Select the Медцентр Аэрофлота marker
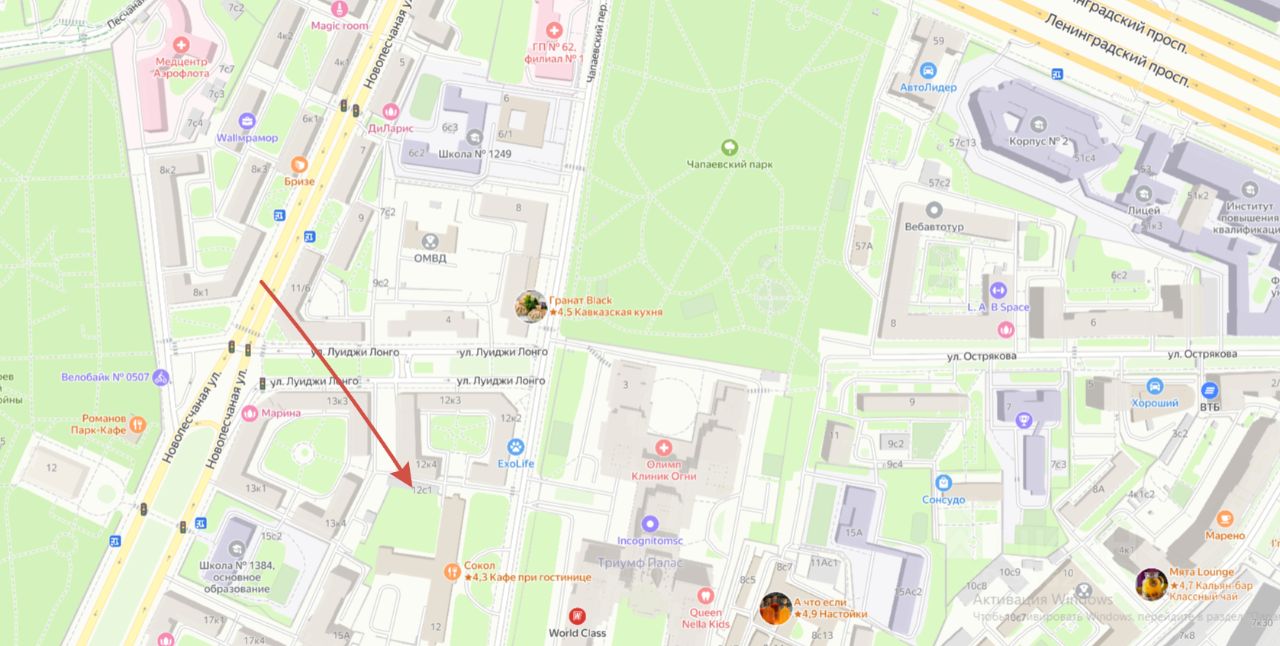The height and width of the screenshot is (646, 1280). coord(181,45)
